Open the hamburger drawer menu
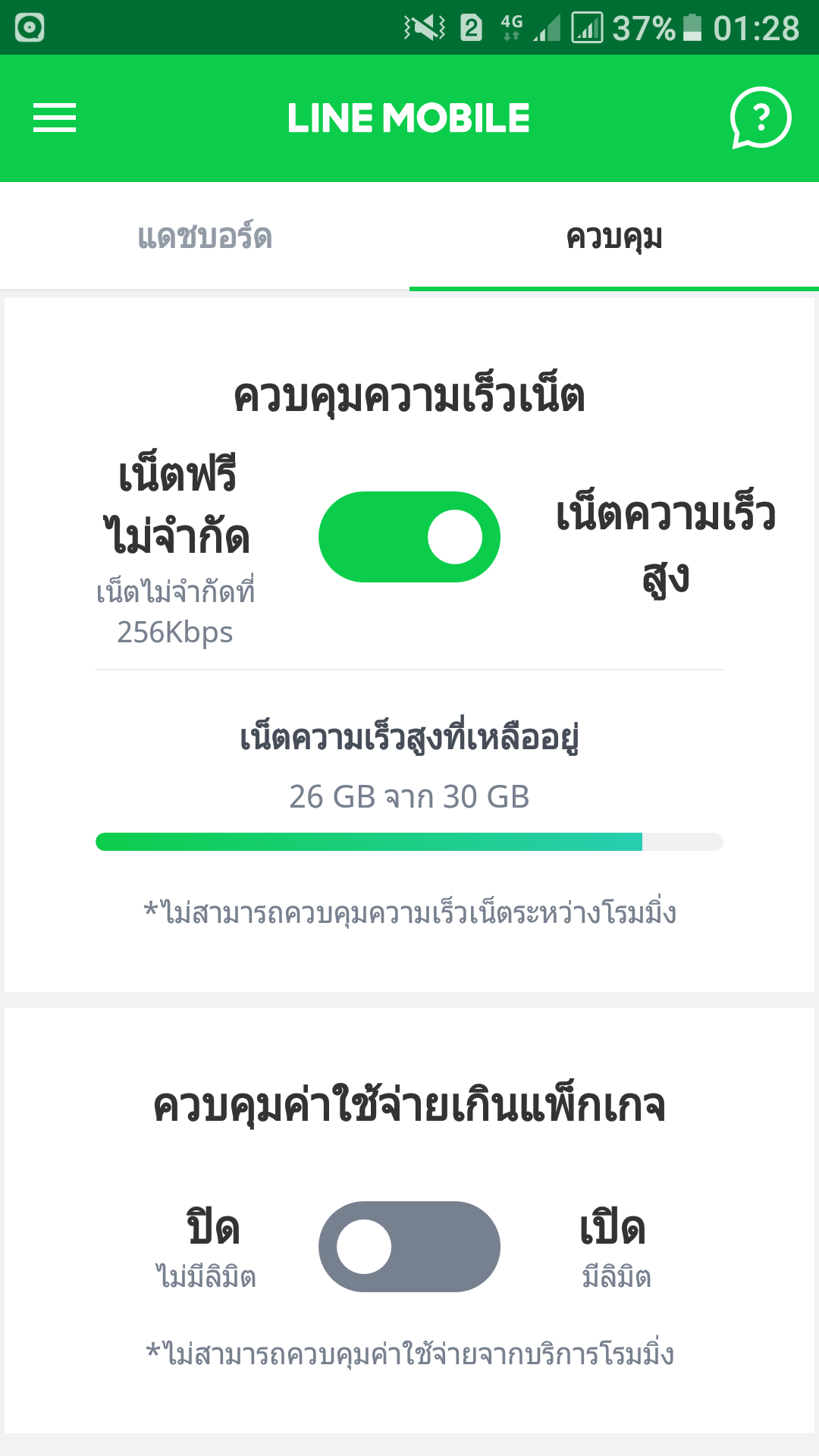819x1456 pixels. coord(55,118)
